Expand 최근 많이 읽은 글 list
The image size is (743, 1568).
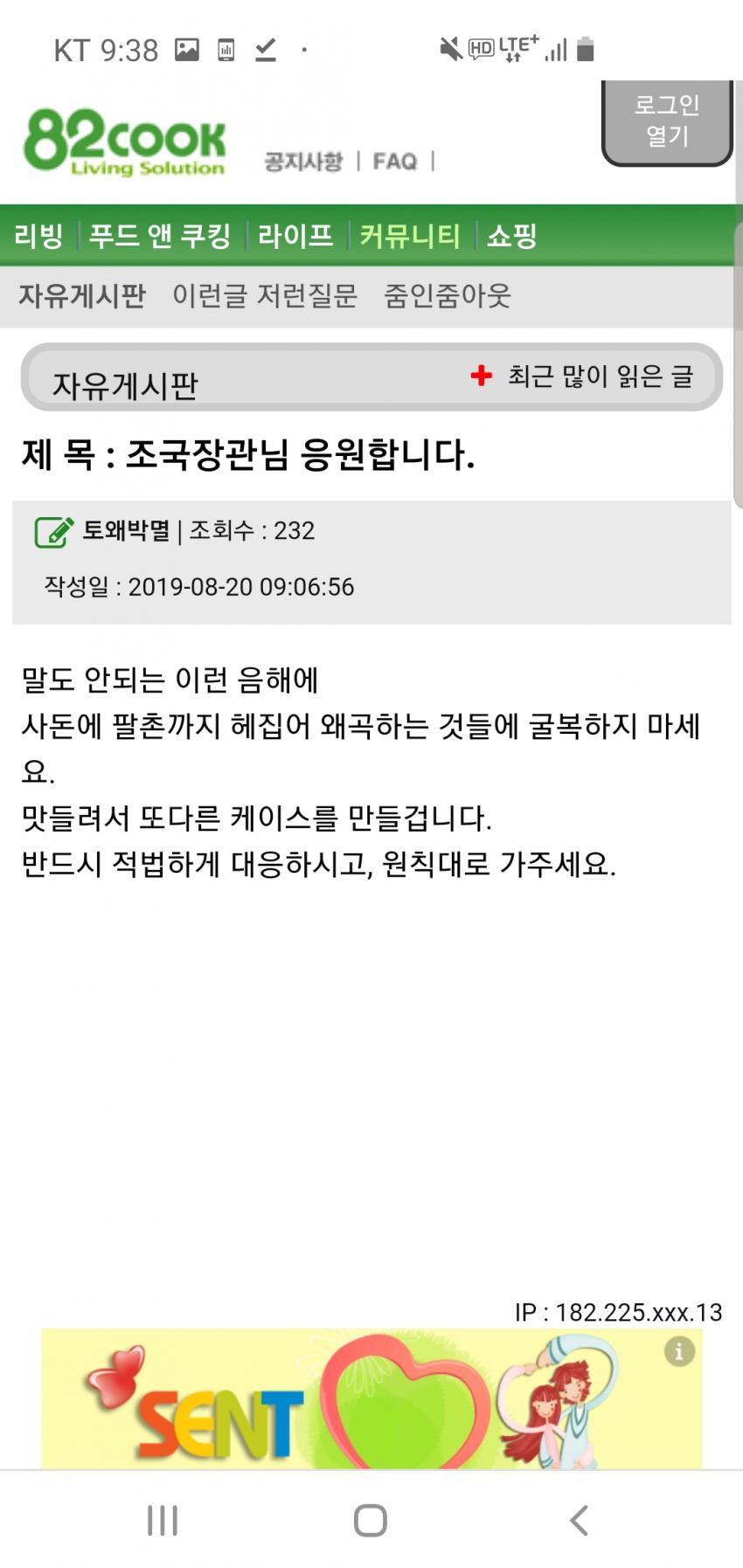point(583,376)
